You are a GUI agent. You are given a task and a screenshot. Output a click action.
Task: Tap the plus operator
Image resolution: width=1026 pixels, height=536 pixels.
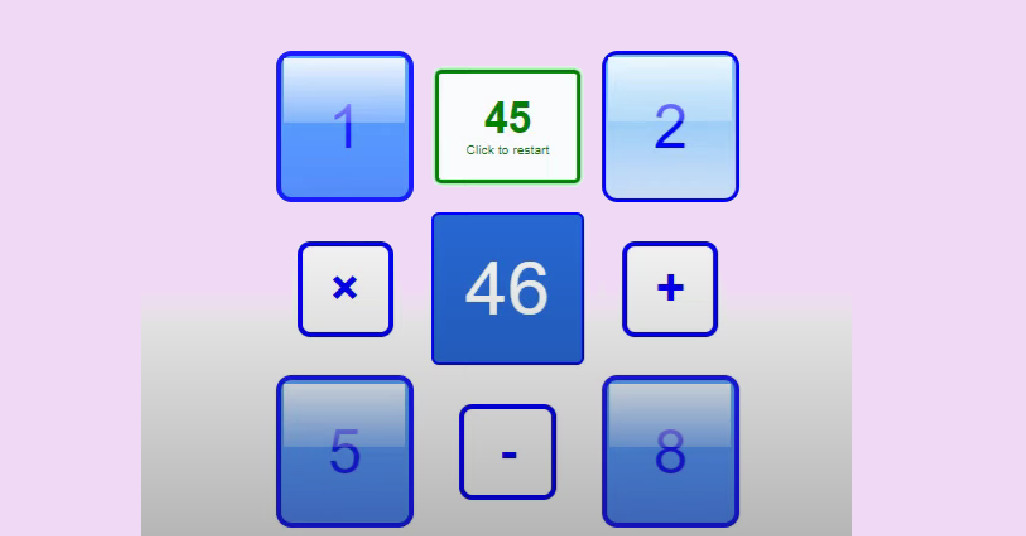point(670,289)
